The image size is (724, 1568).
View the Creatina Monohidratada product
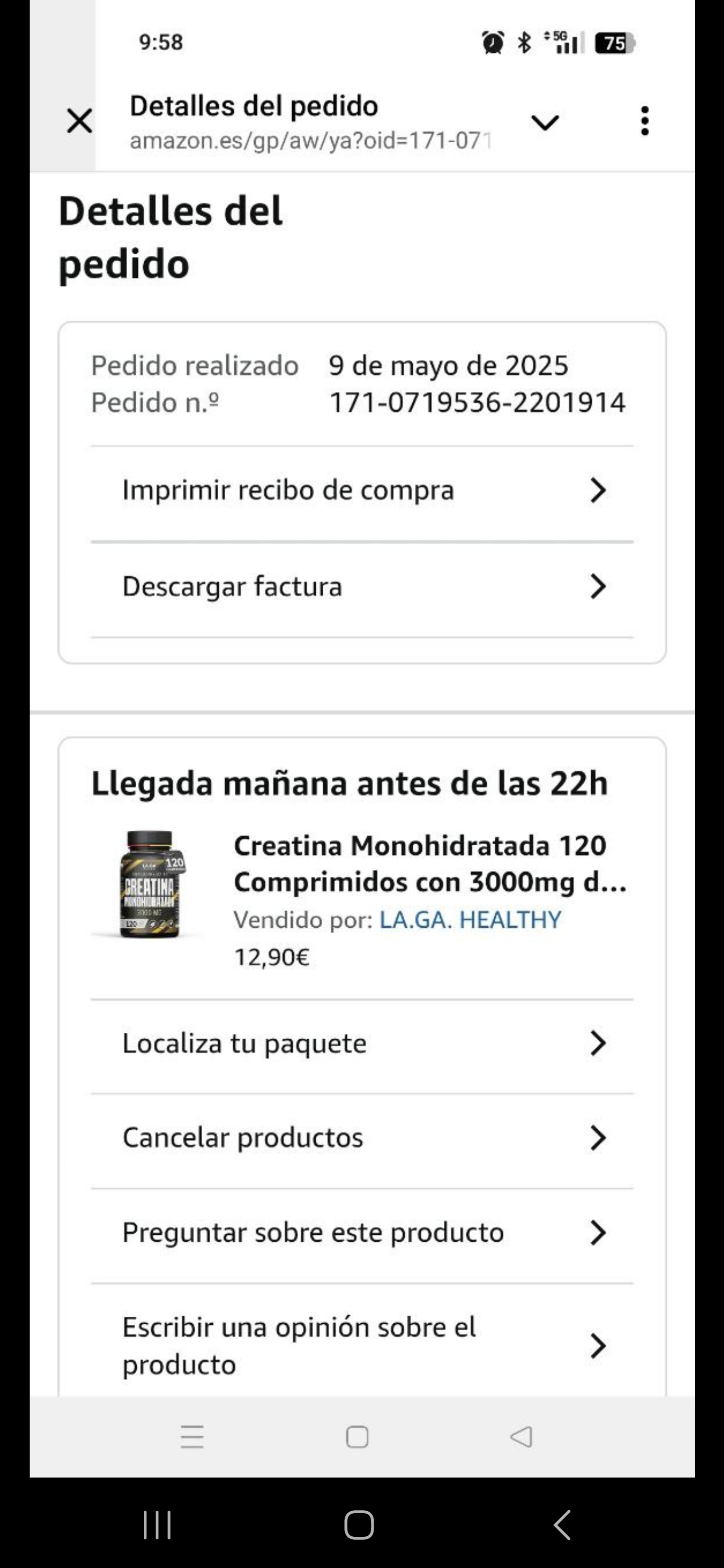click(x=429, y=863)
